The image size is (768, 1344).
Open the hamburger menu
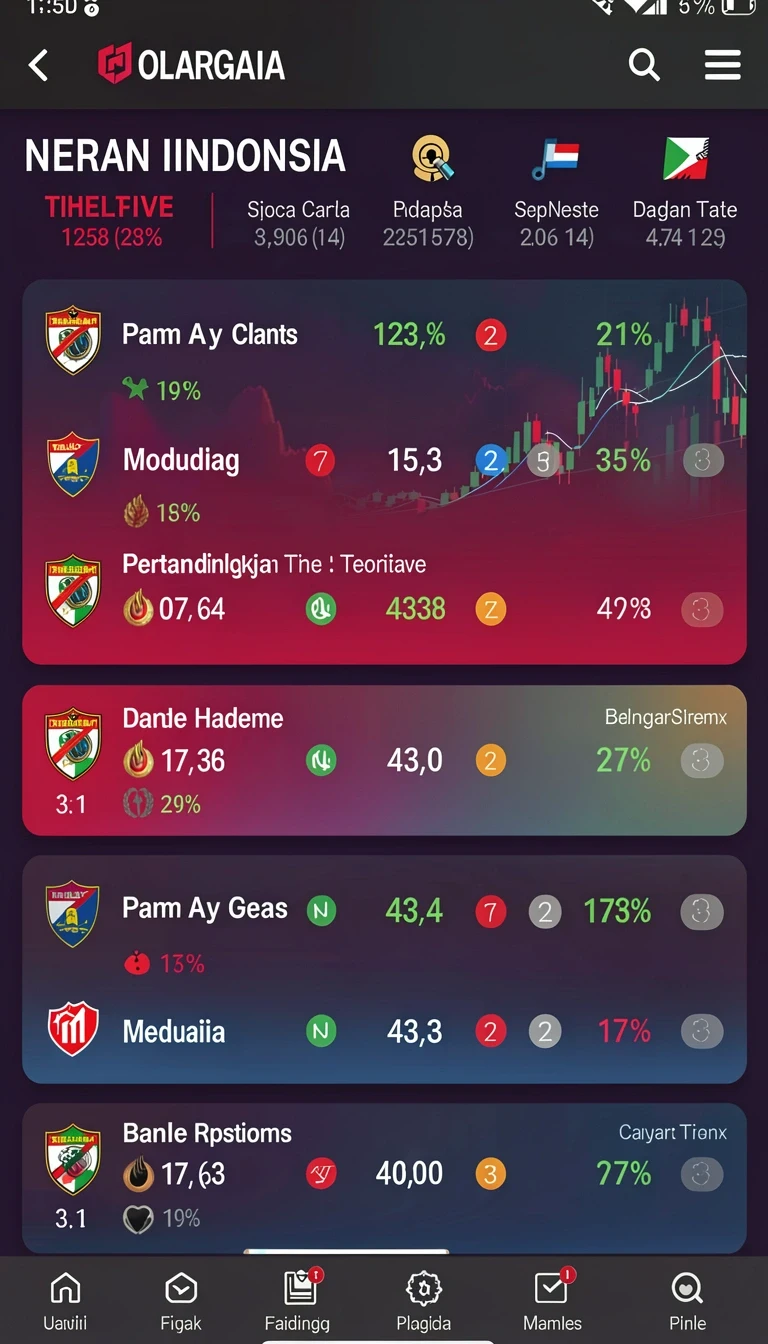(722, 66)
